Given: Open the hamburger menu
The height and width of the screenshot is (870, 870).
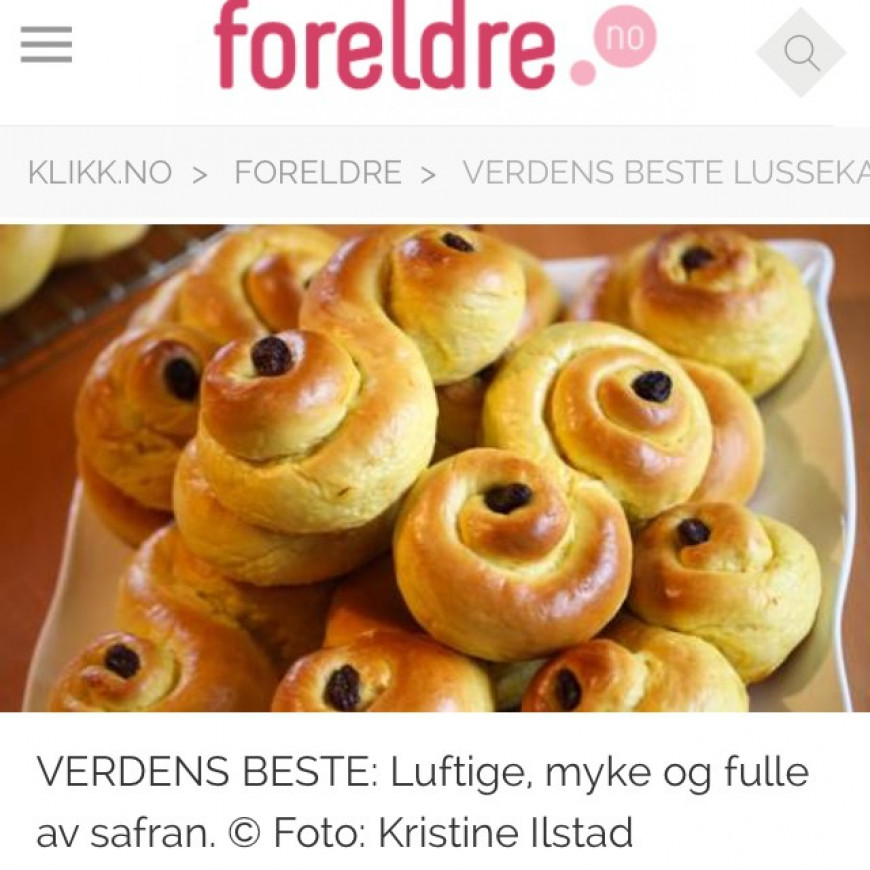Looking at the screenshot, I should coord(46,45).
